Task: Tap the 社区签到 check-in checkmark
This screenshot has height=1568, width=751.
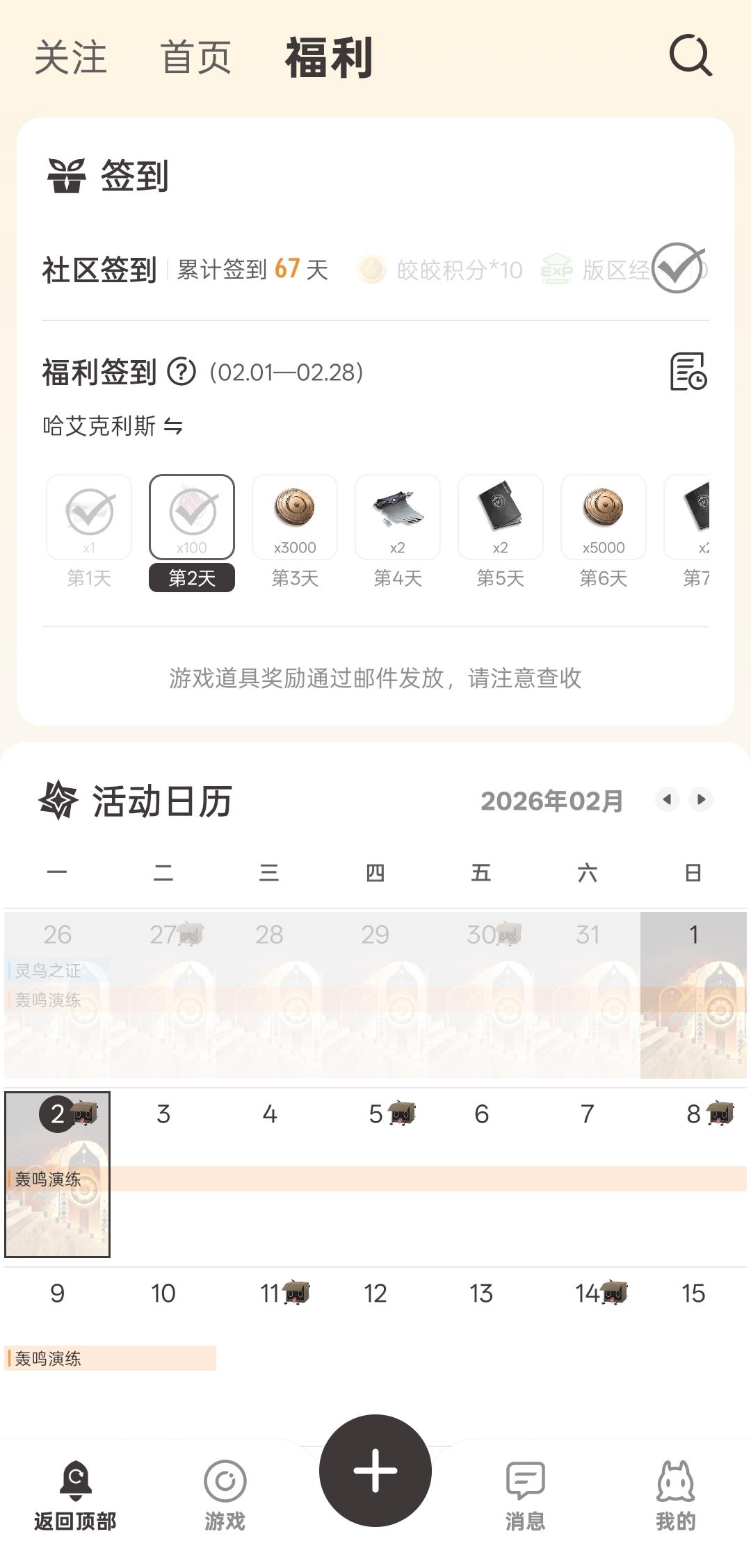Action: (x=677, y=268)
